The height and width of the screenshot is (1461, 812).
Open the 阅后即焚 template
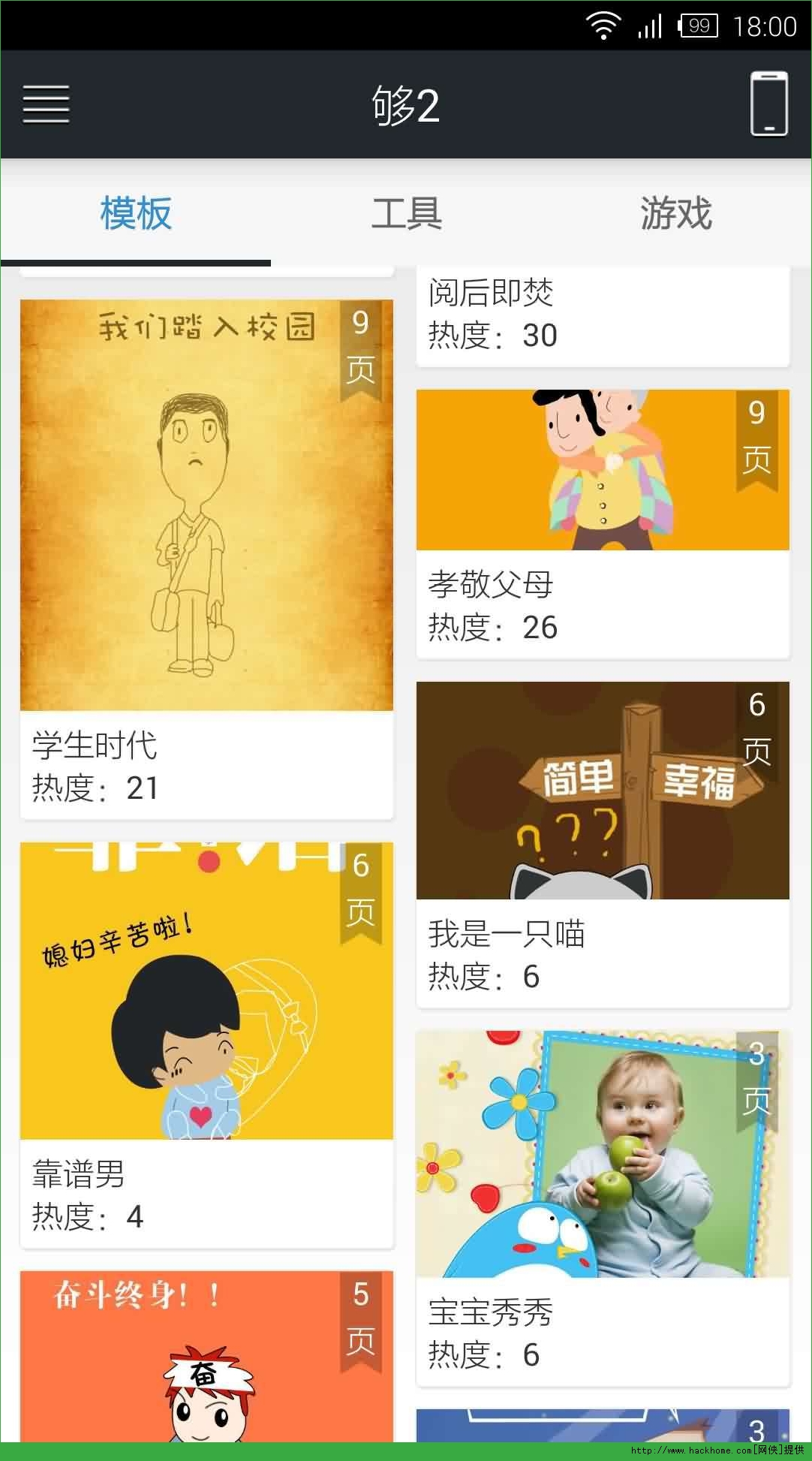click(x=603, y=315)
